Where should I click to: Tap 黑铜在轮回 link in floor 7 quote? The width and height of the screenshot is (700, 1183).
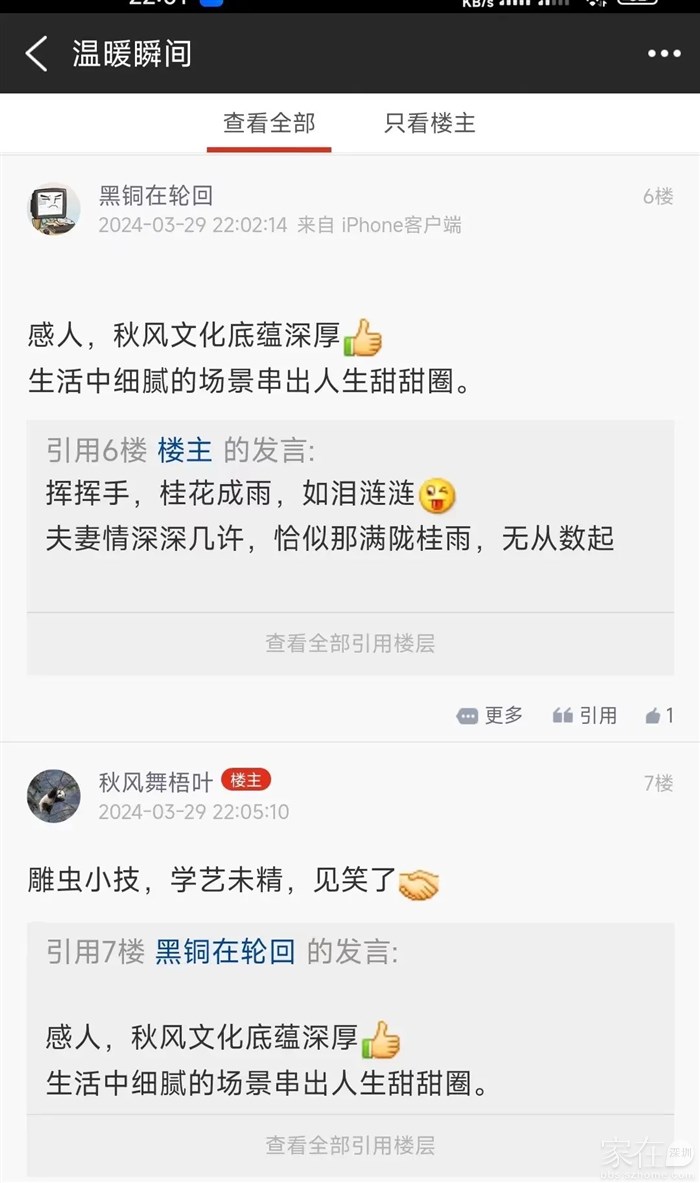tap(225, 952)
